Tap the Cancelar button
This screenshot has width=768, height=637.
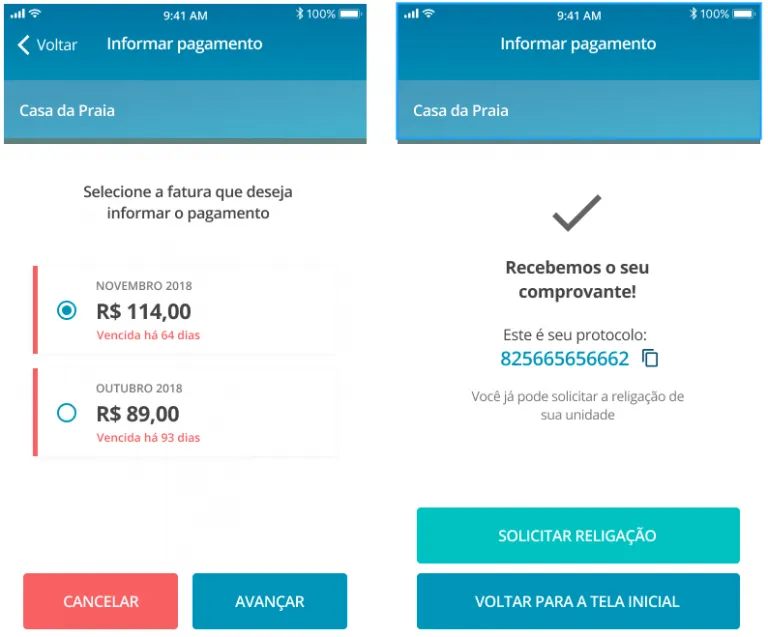pyautogui.click(x=101, y=601)
